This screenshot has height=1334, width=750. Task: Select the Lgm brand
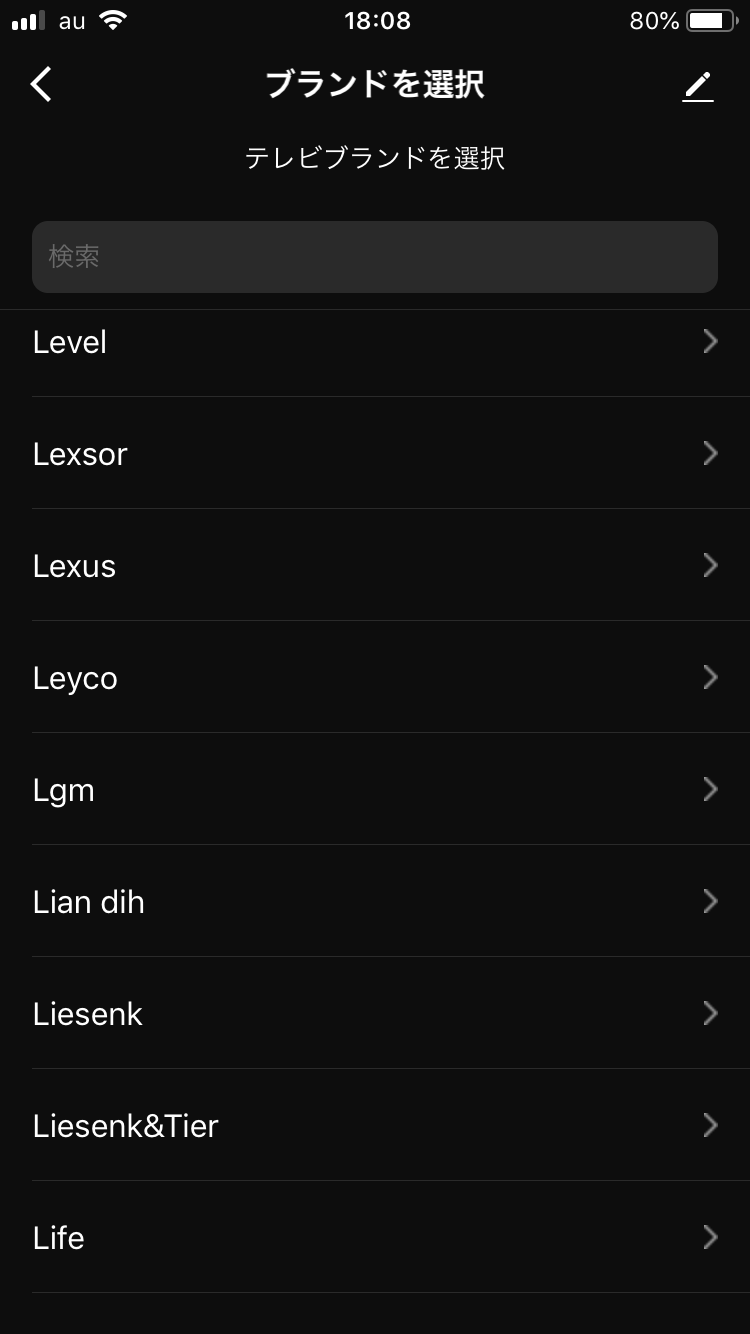(375, 789)
